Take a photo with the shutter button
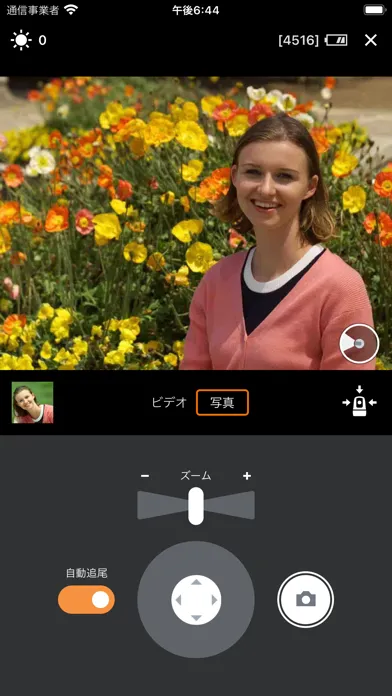392x696 pixels. [x=305, y=600]
